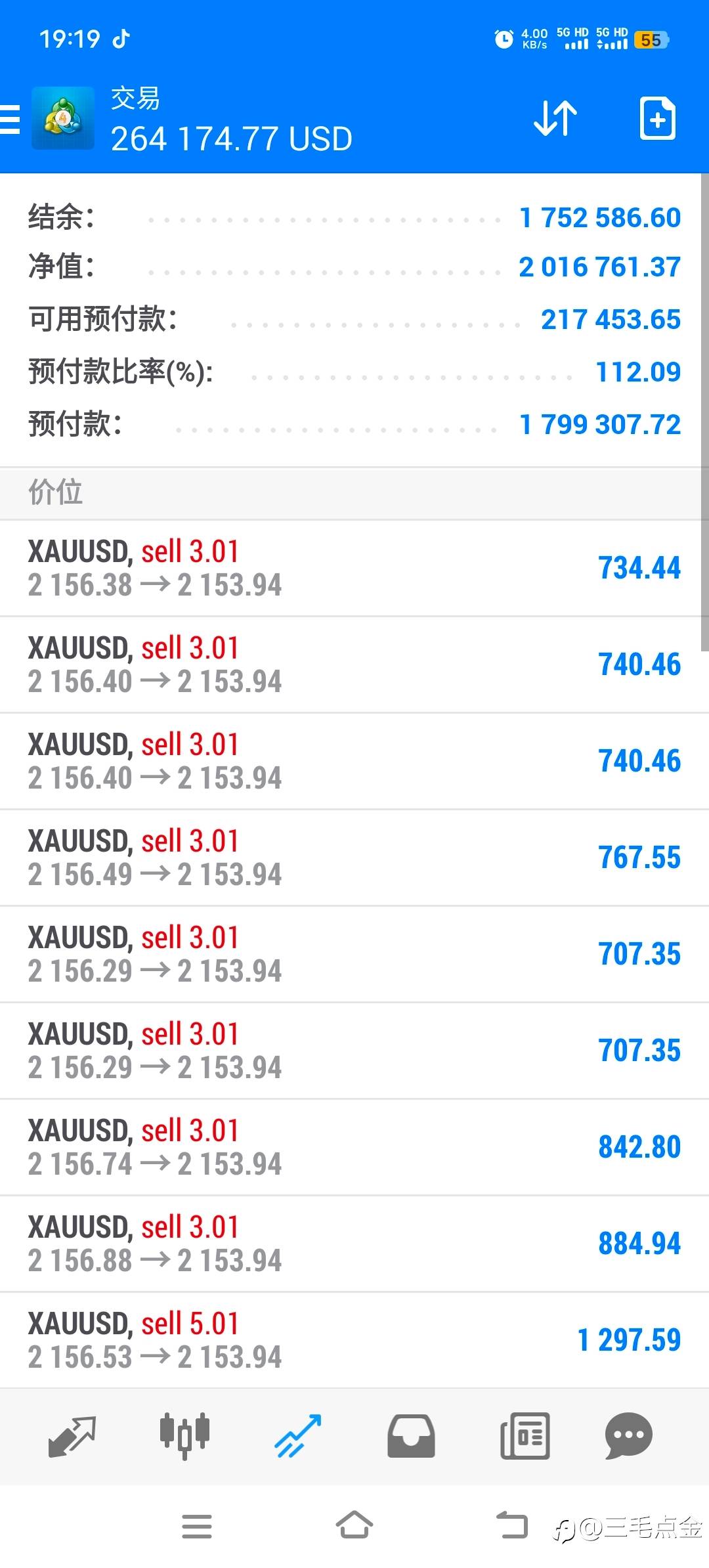Open the XAUUSD position opened at 2156.38
This screenshot has width=709, height=1568.
tap(354, 568)
